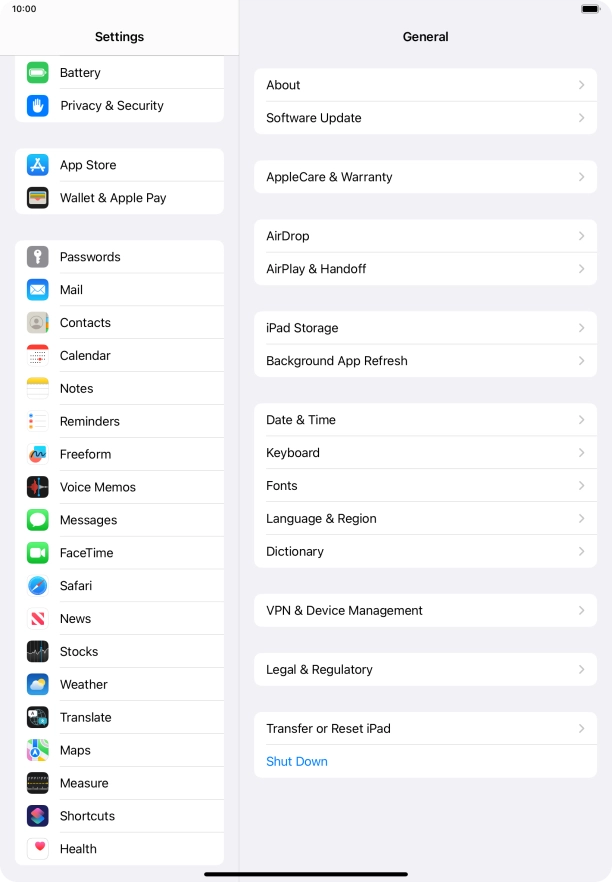Select Safari in the sidebar
The height and width of the screenshot is (882, 612).
(119, 586)
